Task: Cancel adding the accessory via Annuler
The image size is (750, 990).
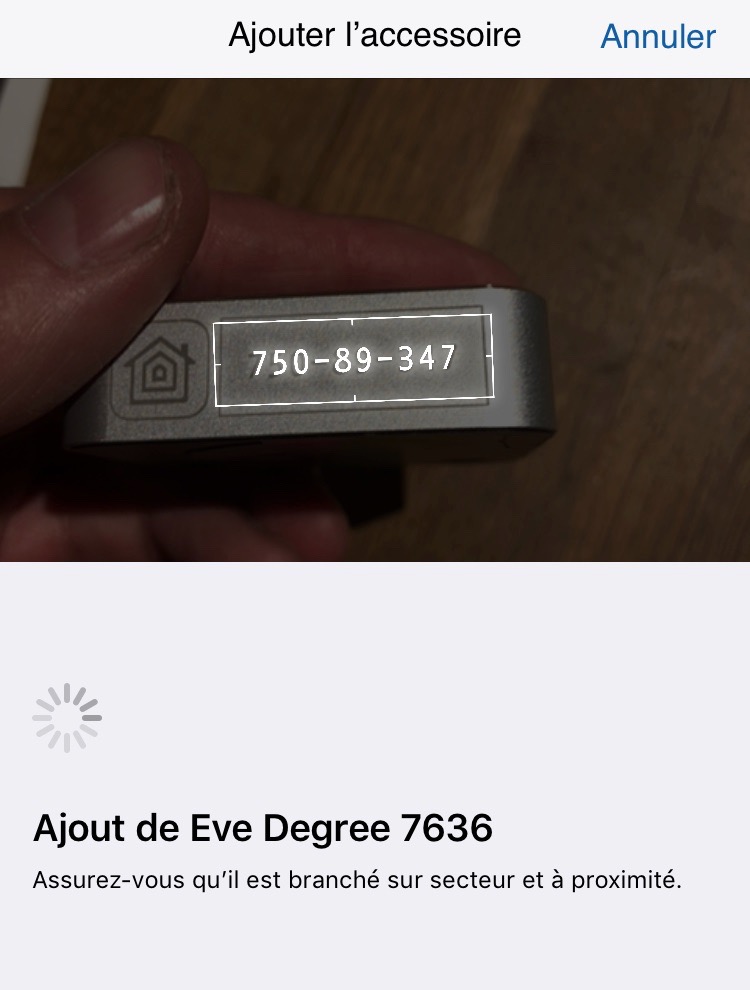Action: pos(657,37)
